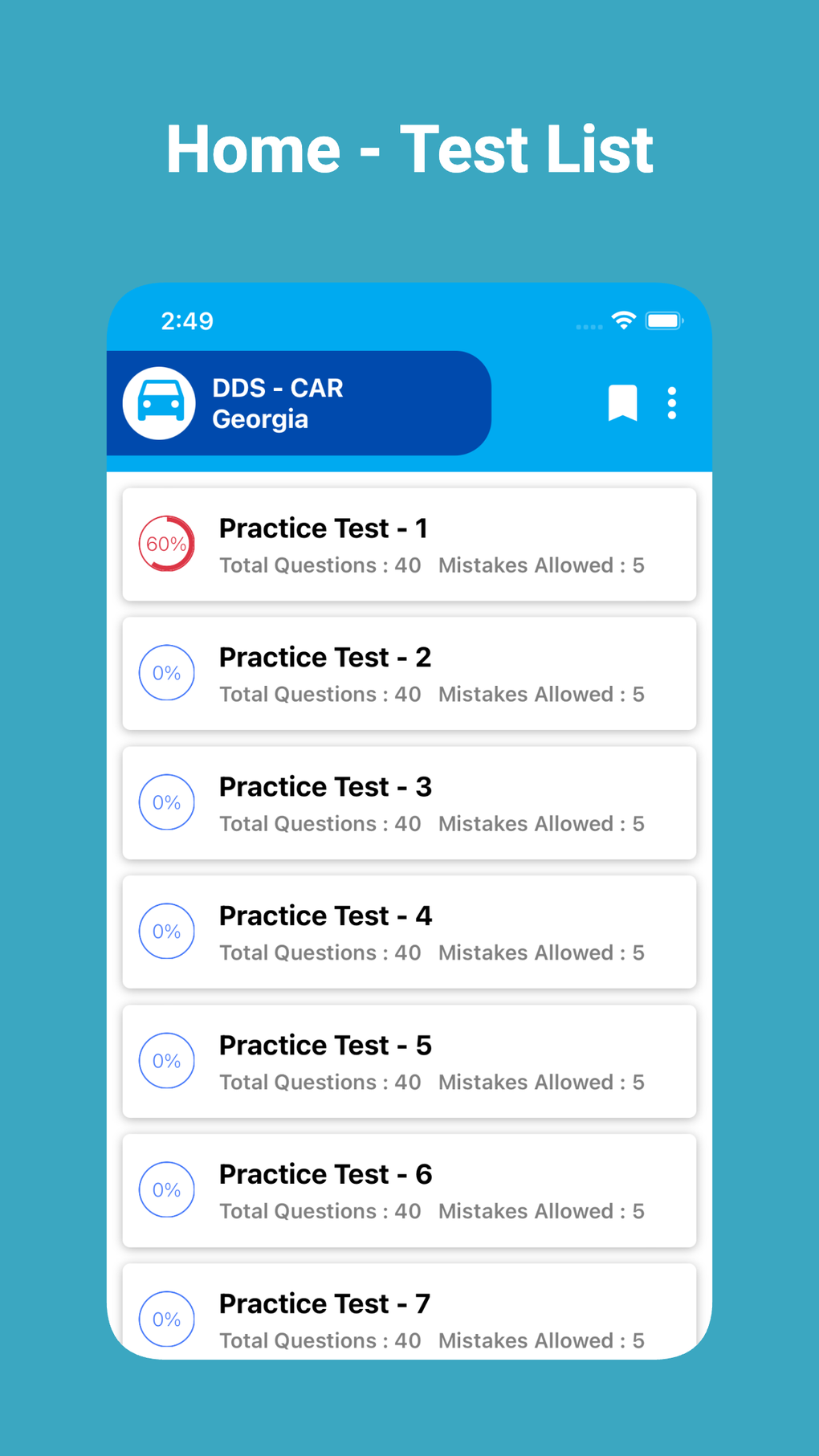The width and height of the screenshot is (819, 1456).
Task: Open the bookmarks icon
Action: (x=621, y=402)
